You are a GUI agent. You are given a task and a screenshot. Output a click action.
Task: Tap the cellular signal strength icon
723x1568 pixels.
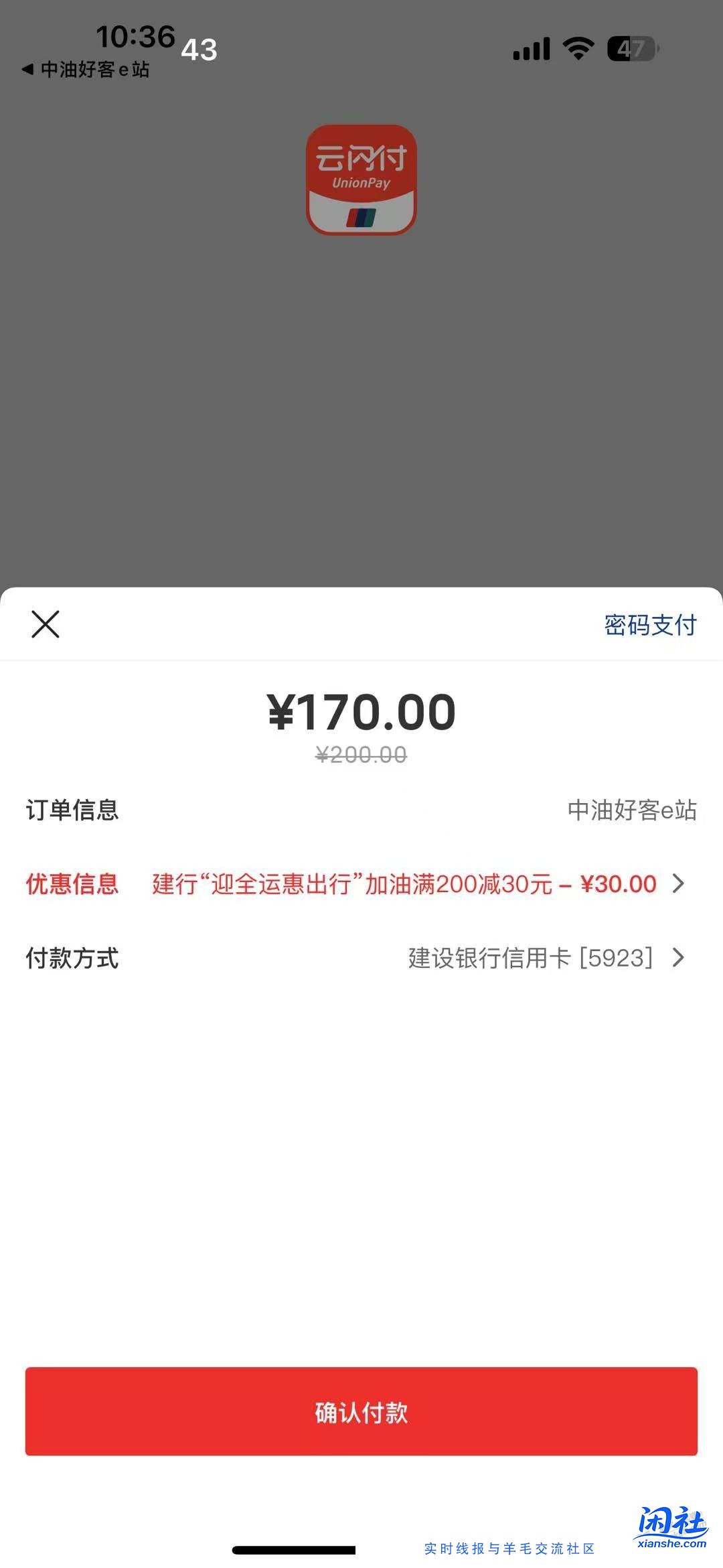pyautogui.click(x=529, y=49)
